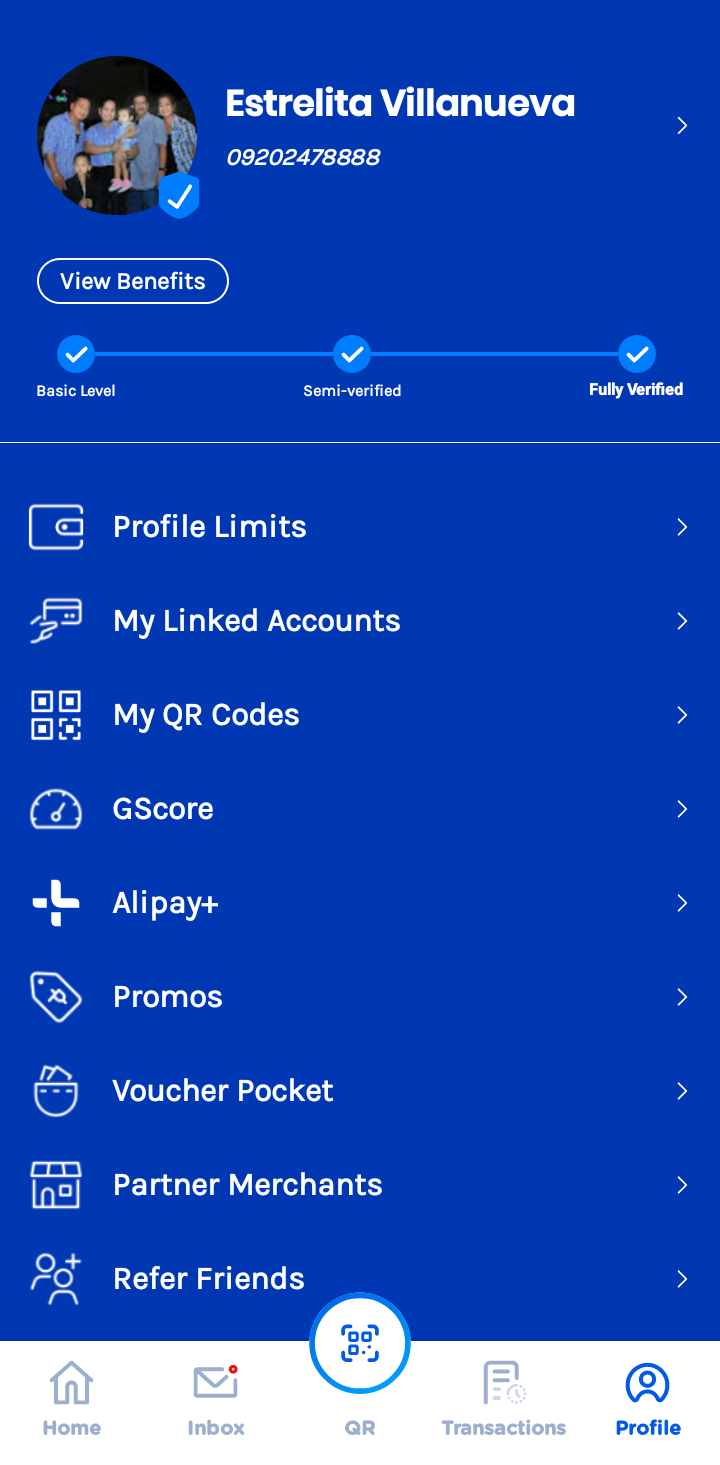720x1465 pixels.
Task: Select Refer Friends
Action: (360, 1279)
